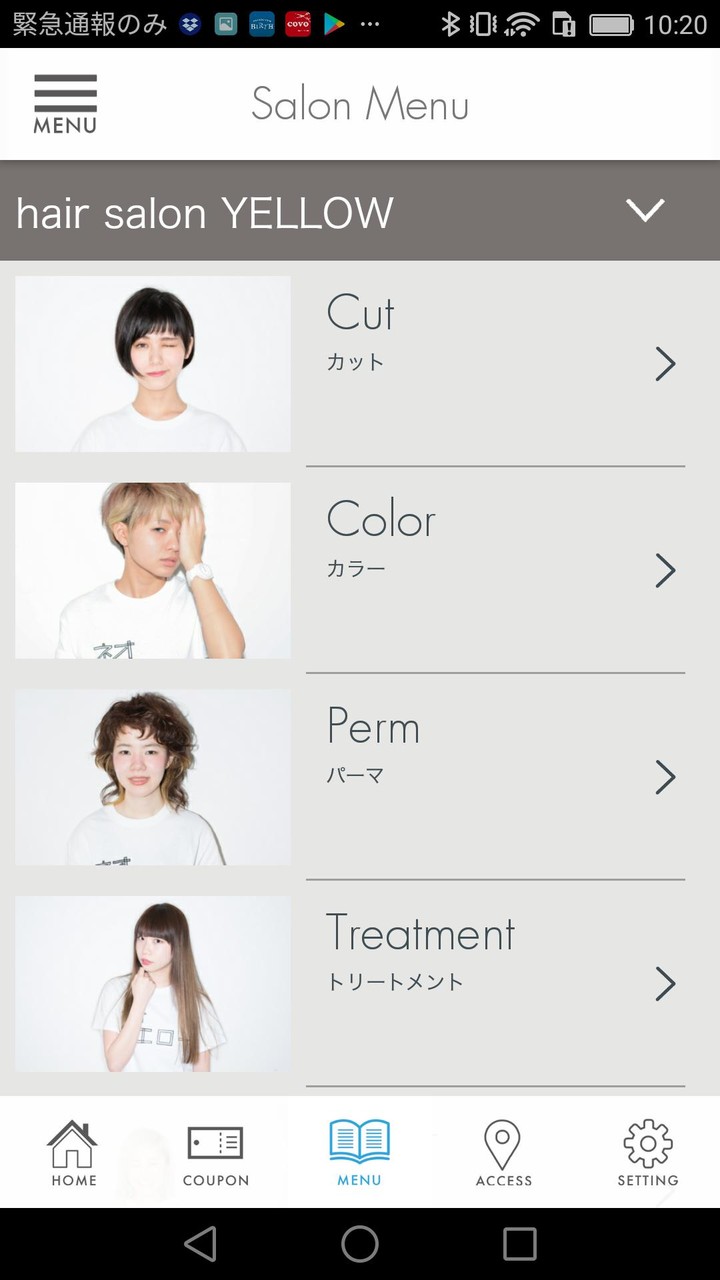Switch to the ACCESS tab
Image resolution: width=720 pixels, height=1280 pixels.
[503, 1153]
